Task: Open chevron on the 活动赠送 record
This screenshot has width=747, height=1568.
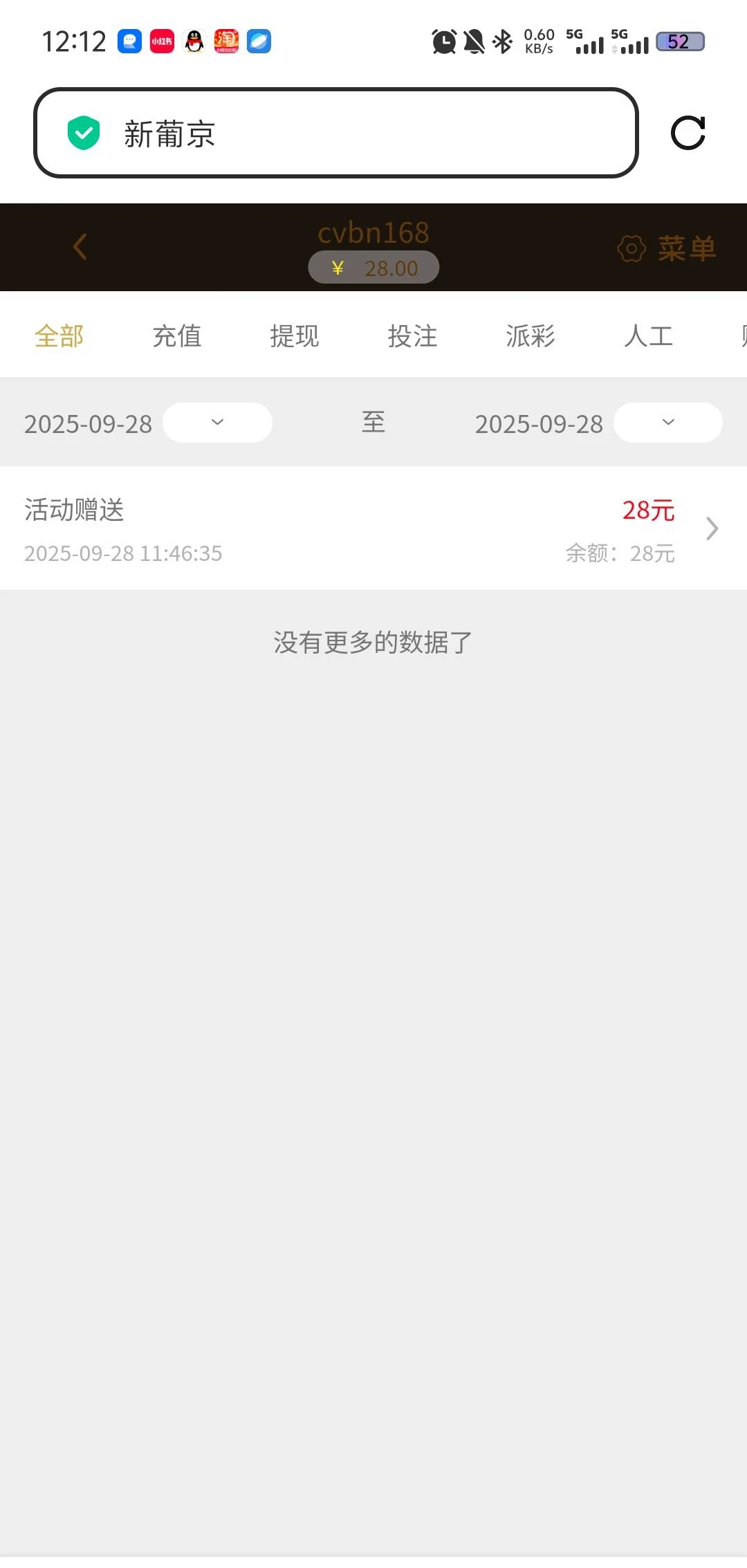Action: [x=712, y=528]
